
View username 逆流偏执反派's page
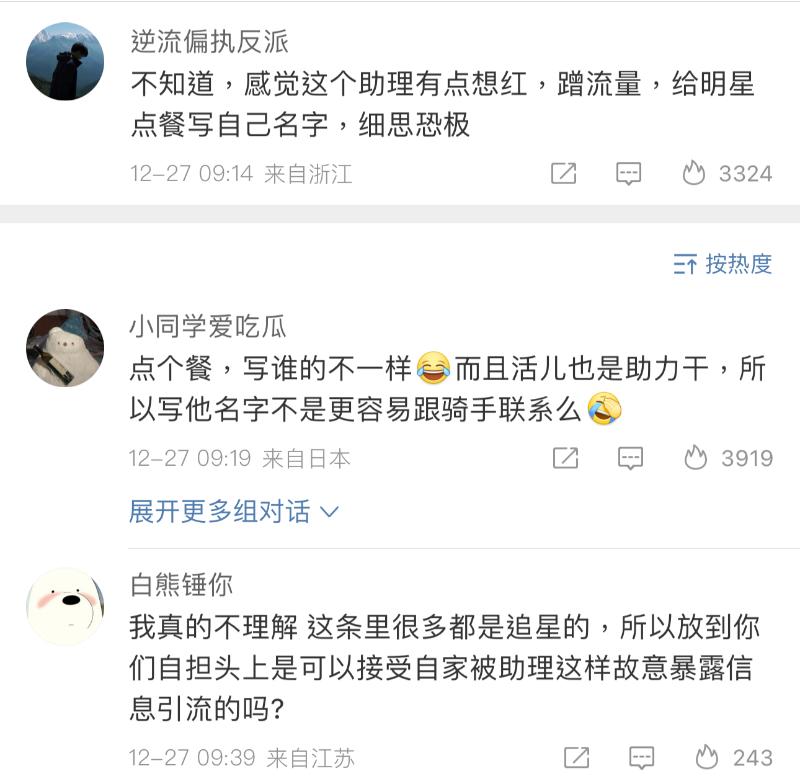[210, 40]
